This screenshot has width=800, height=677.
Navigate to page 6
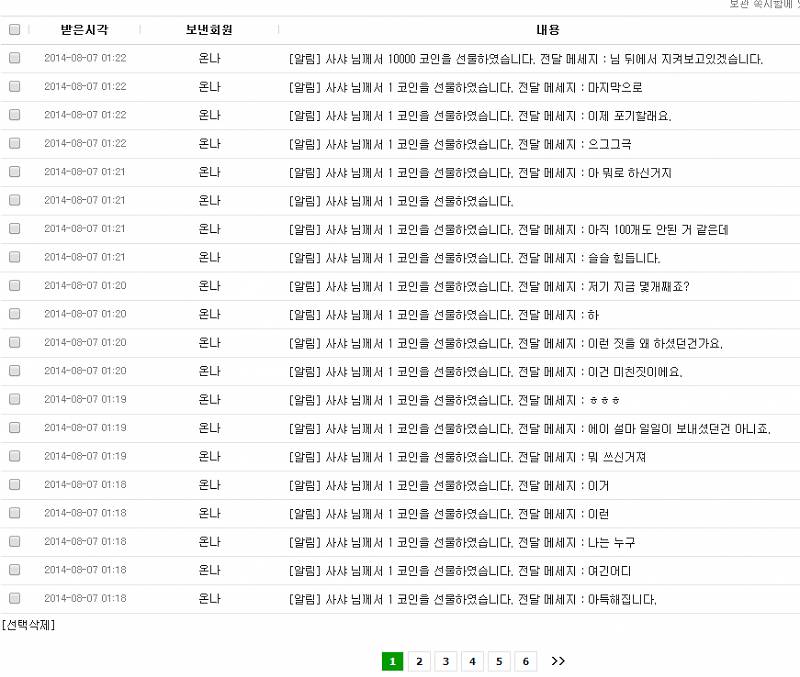pyautogui.click(x=525, y=661)
